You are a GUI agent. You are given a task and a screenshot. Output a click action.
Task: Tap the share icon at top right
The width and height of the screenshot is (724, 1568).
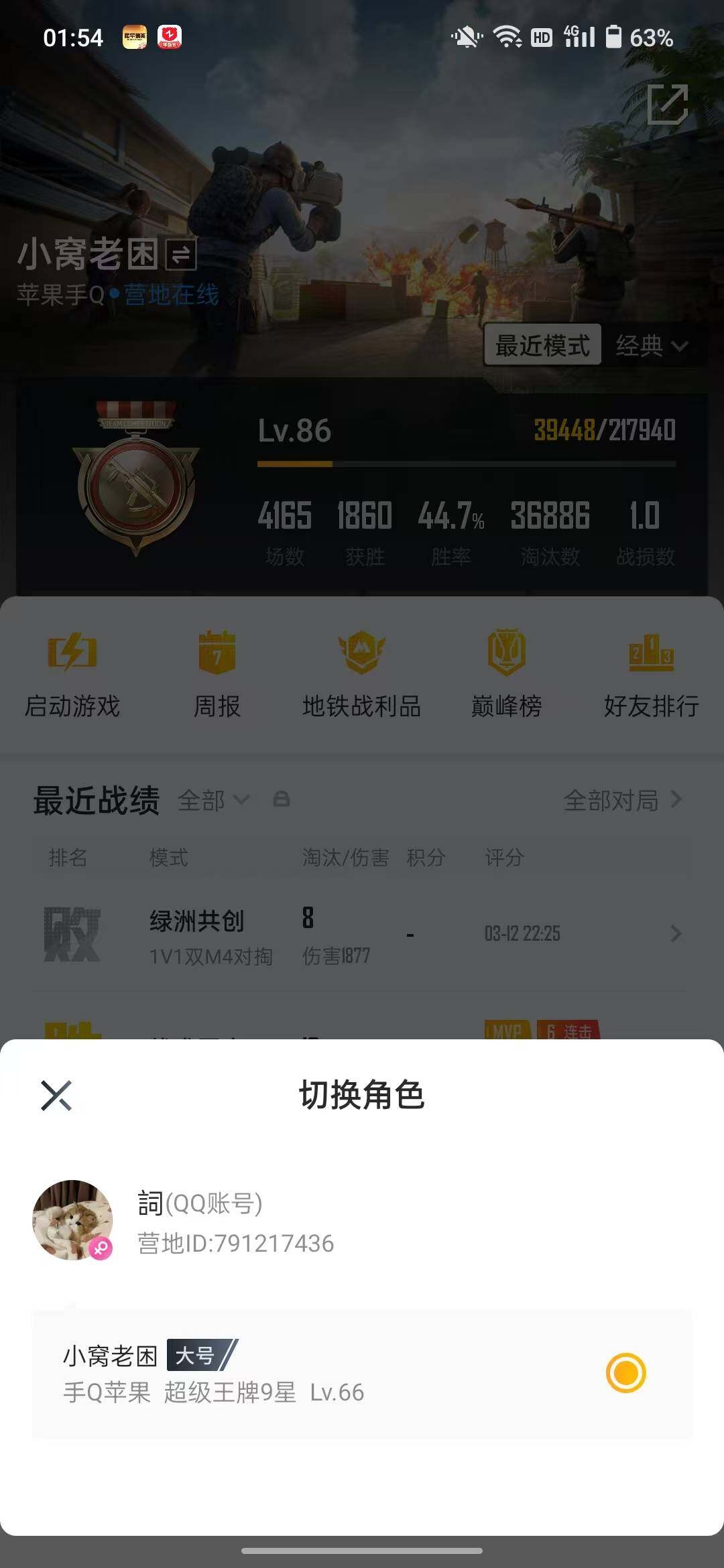click(x=668, y=106)
